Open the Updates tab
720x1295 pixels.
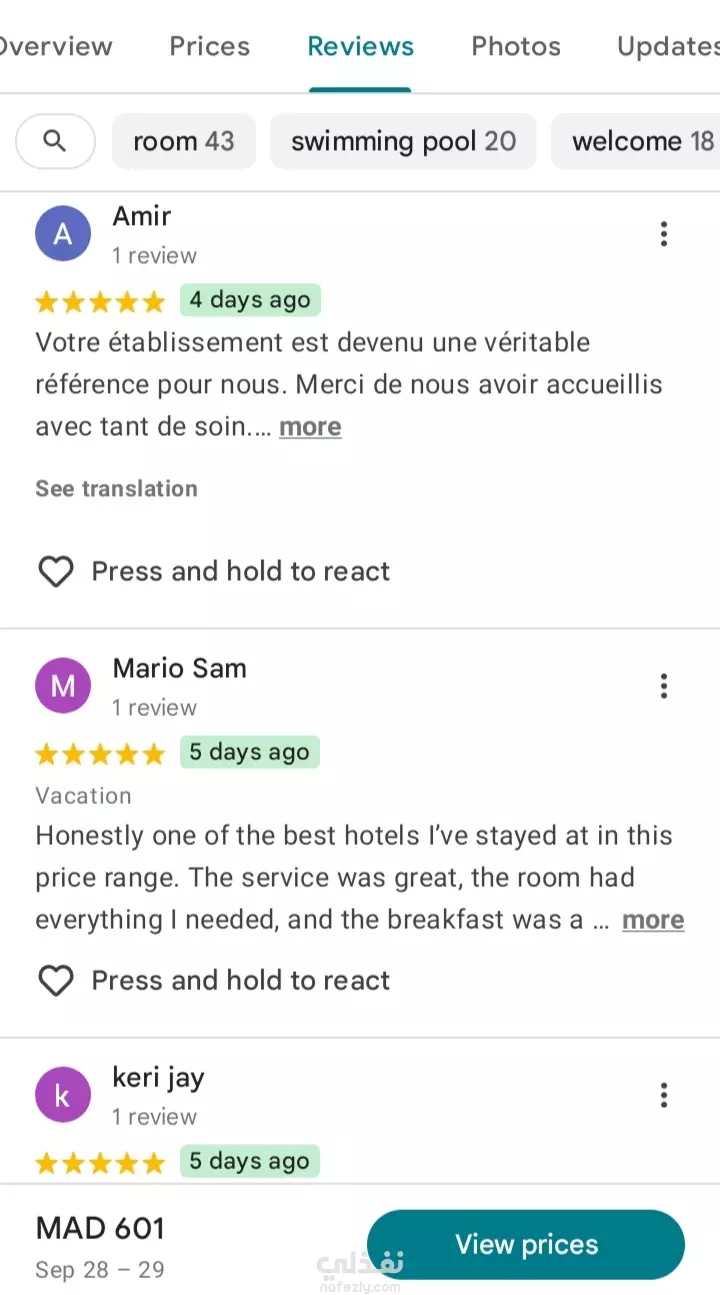667,46
